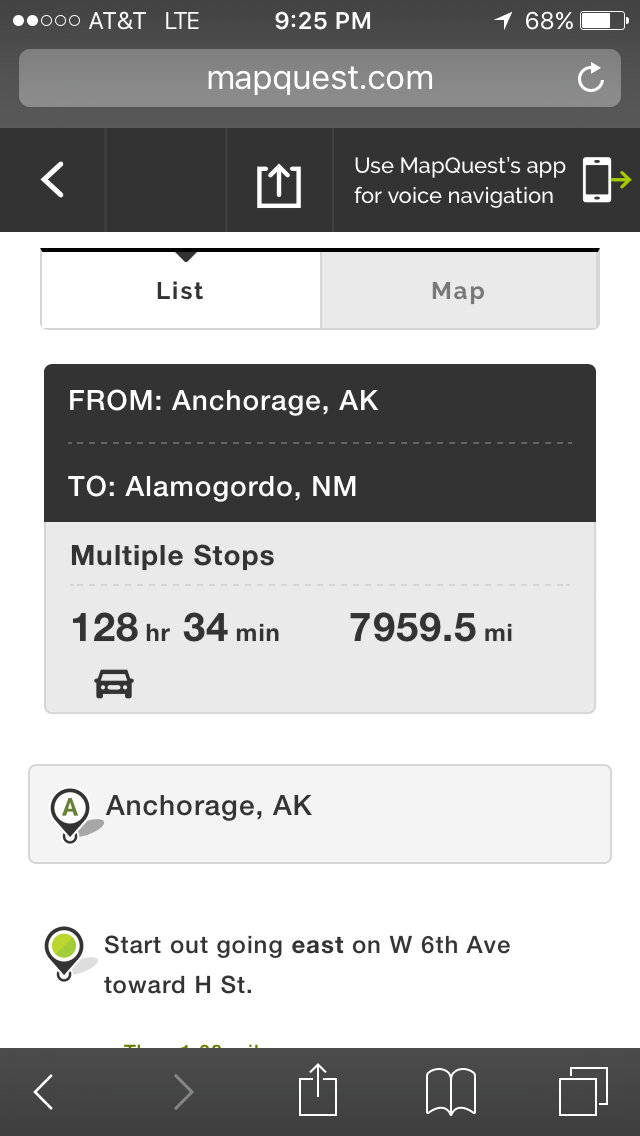640x1136 pixels.
Task: Reload the page with the refresh icon
Action: 591,78
